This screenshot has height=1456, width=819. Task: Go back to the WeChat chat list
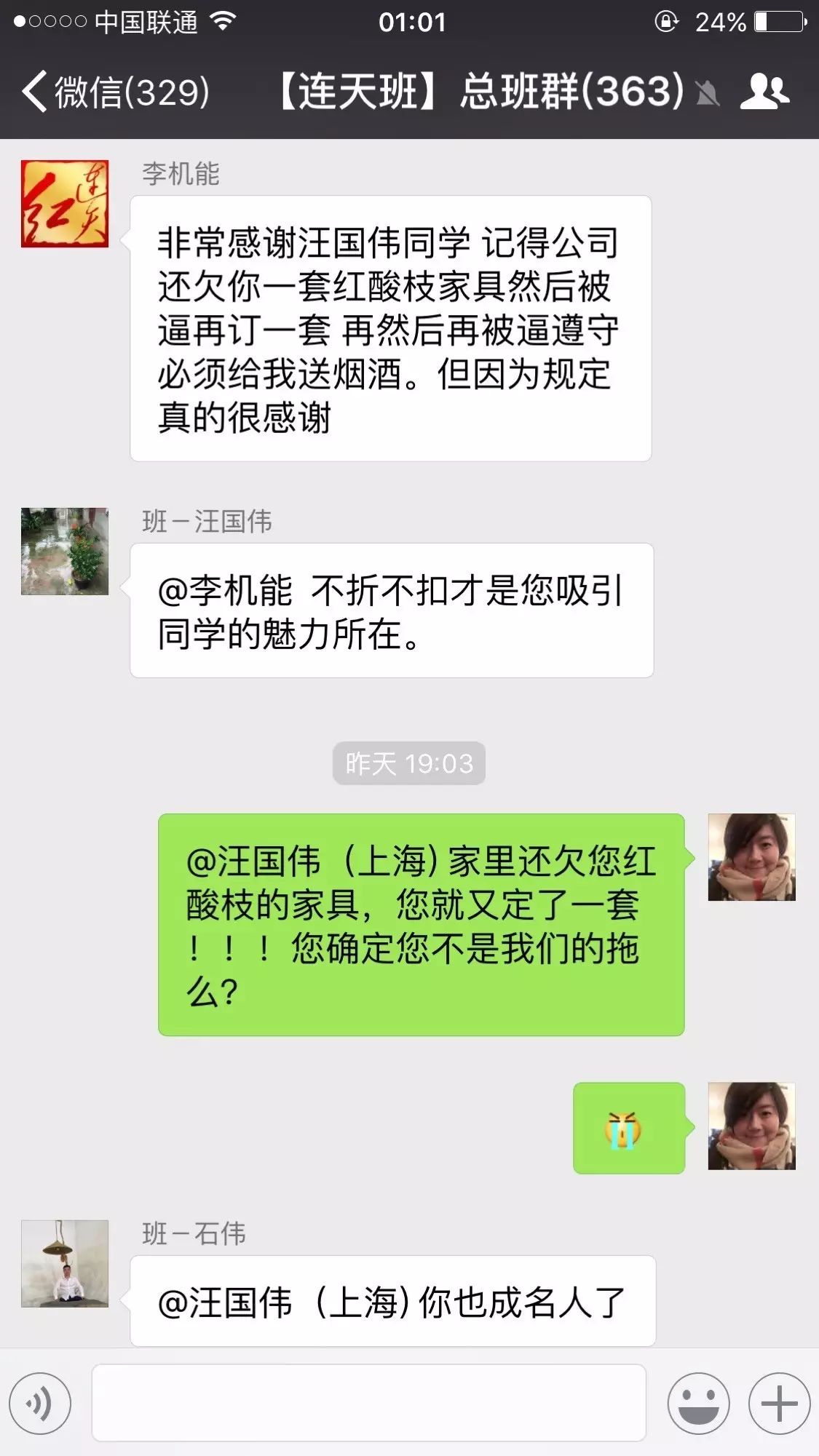pyautogui.click(x=113, y=92)
